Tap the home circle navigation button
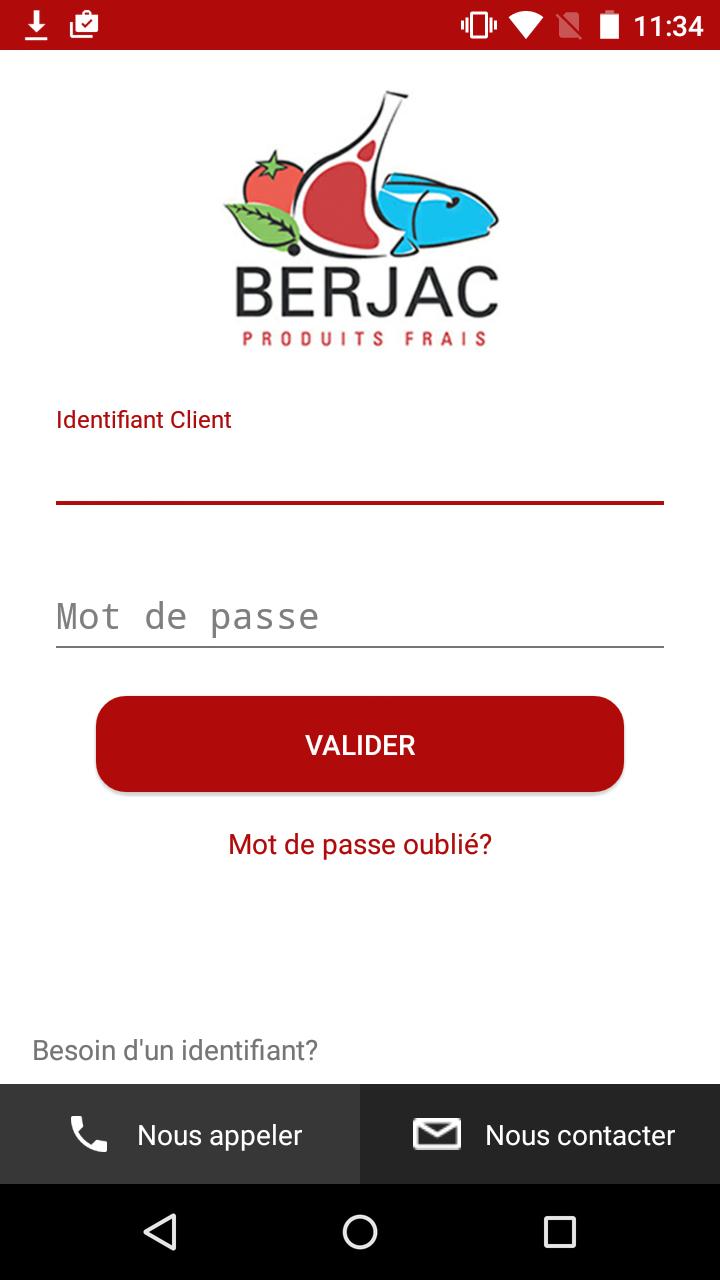 pos(360,1232)
